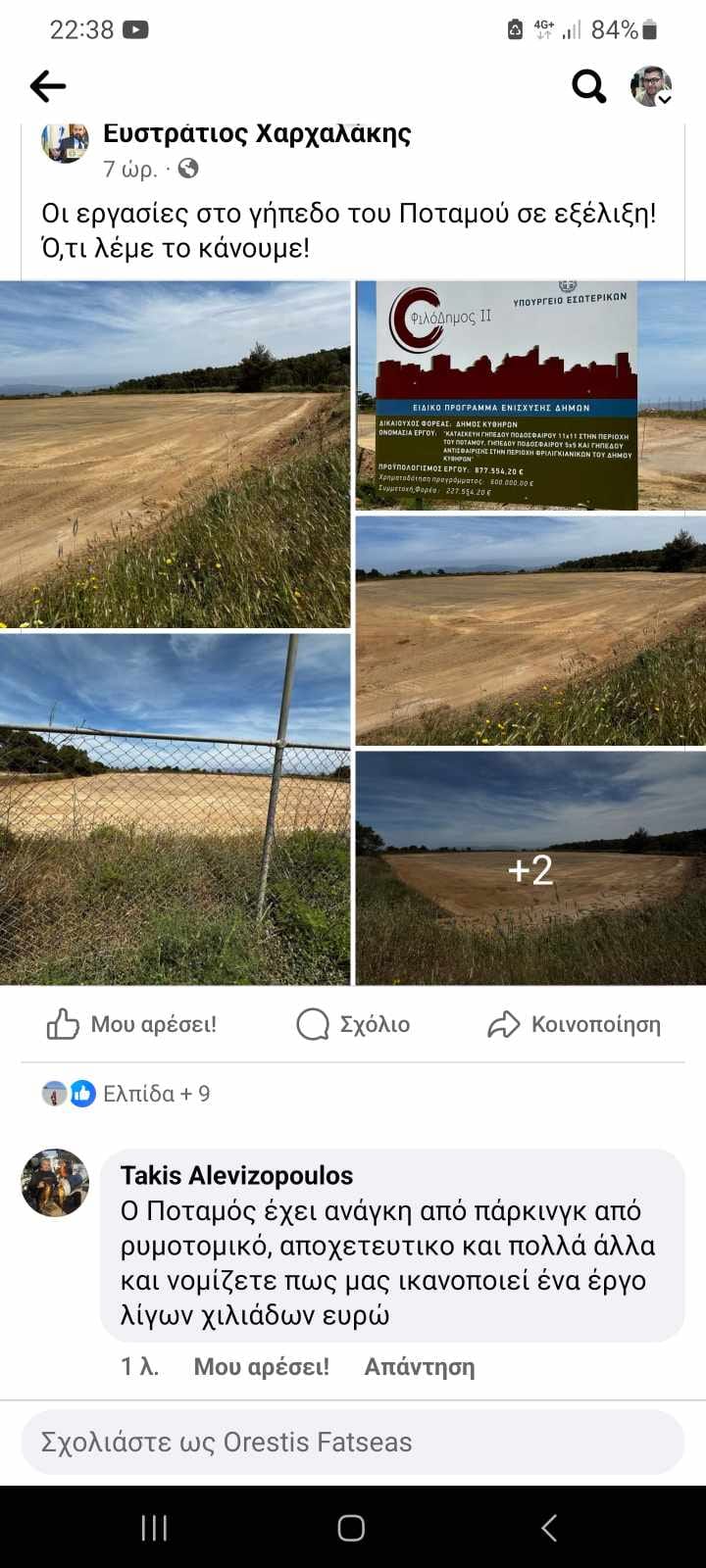Open the search magnifier icon
Viewport: 706px width, 1568px height.
point(588,86)
